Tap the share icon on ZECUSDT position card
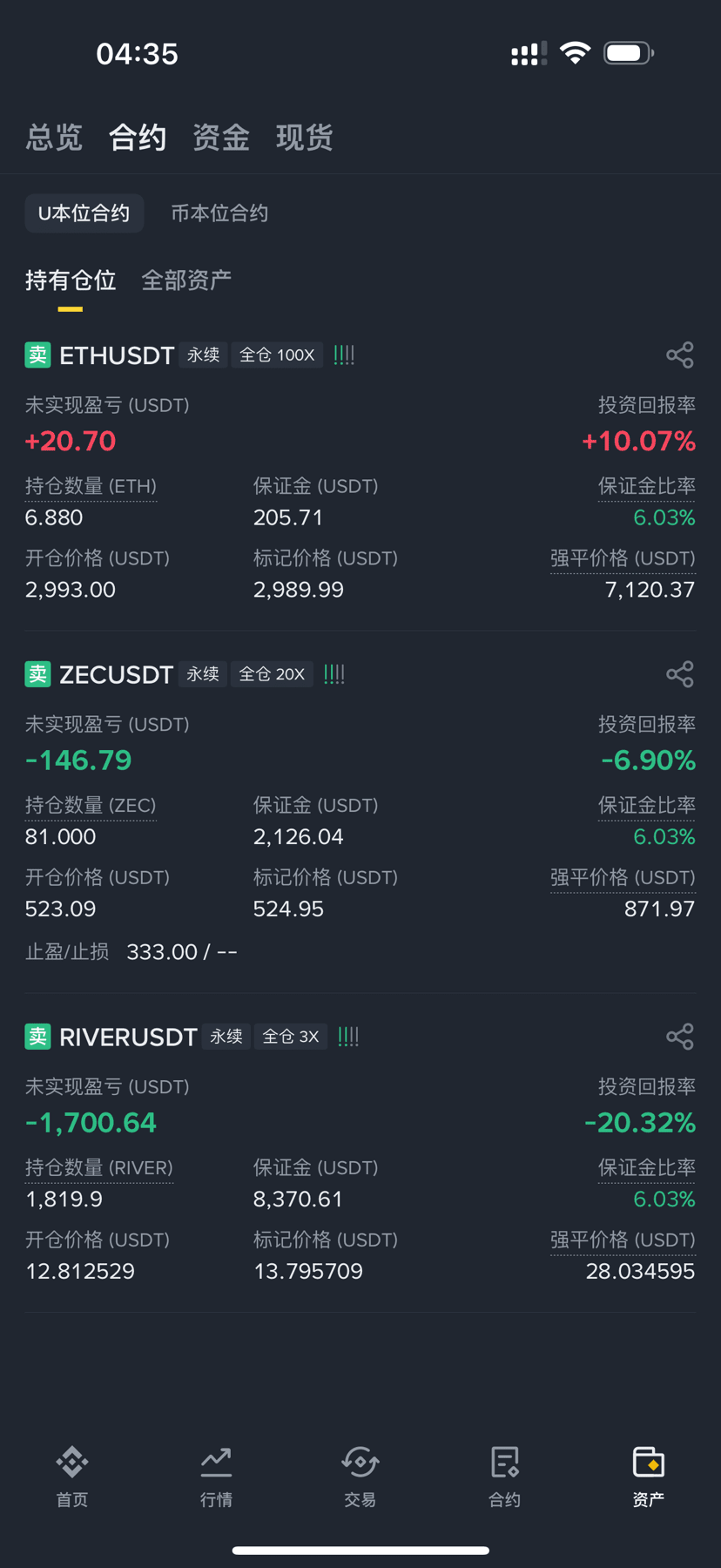The width and height of the screenshot is (721, 1568). (x=680, y=673)
